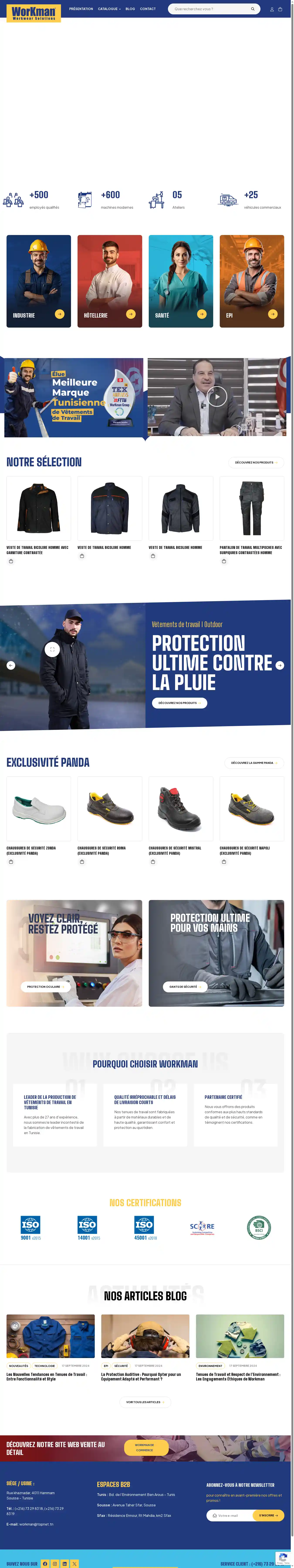
Task: Open the shopping cart icon
Action: [280, 9]
